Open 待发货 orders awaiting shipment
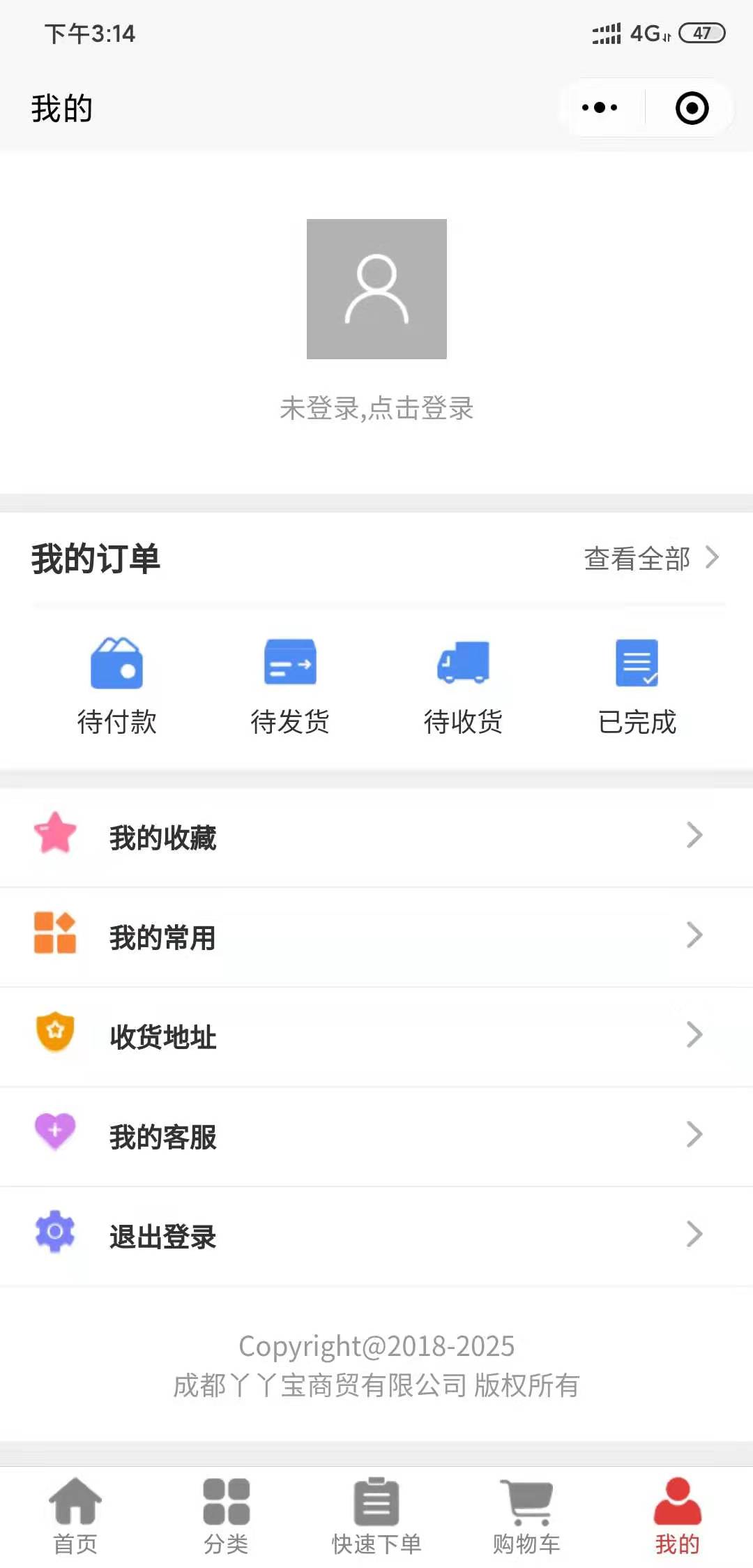753x1568 pixels. [290, 685]
